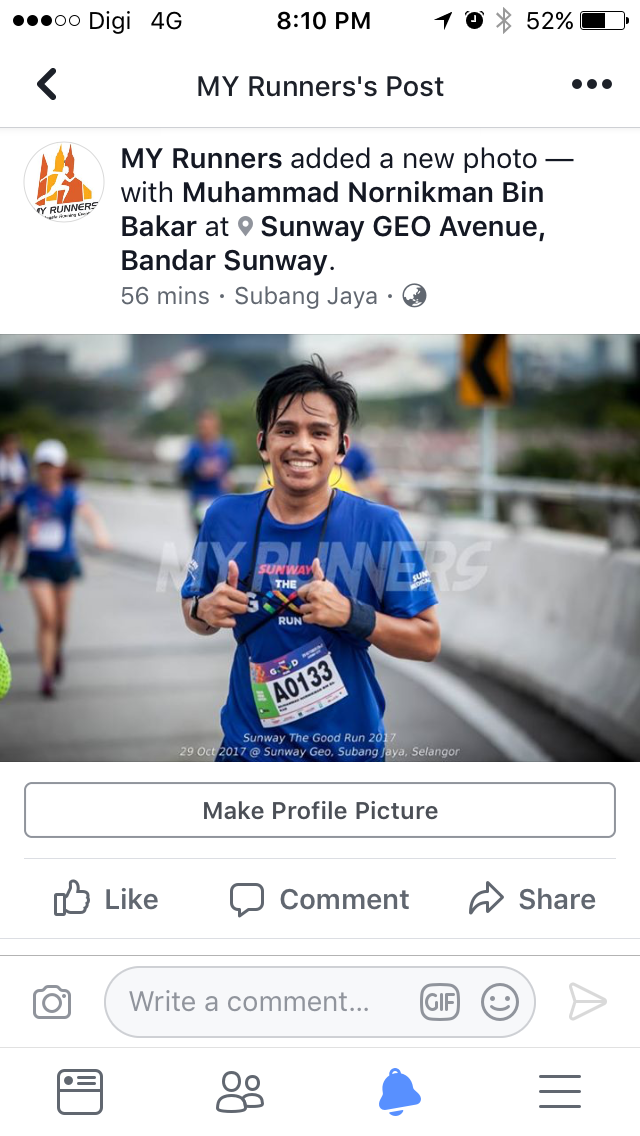This screenshot has width=640, height=1136.
Task: Focus the Write a comment field
Action: tap(261, 1002)
